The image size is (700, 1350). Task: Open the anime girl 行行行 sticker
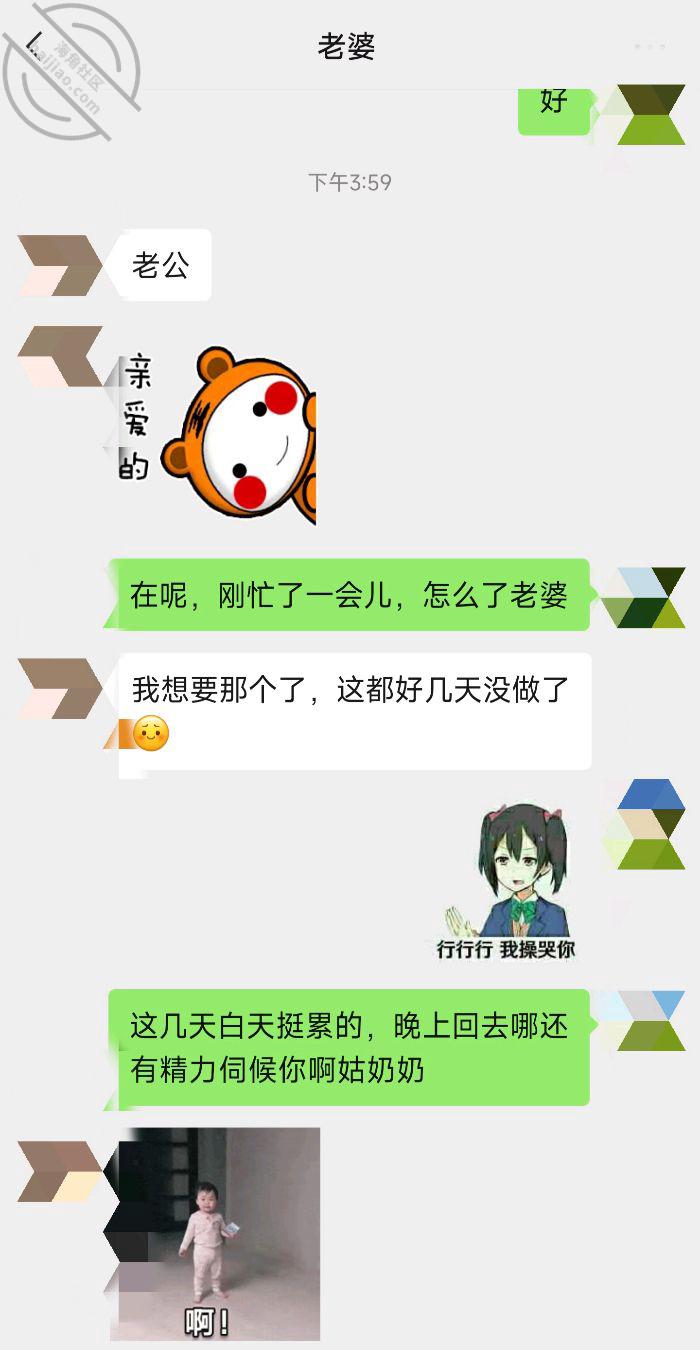508,882
